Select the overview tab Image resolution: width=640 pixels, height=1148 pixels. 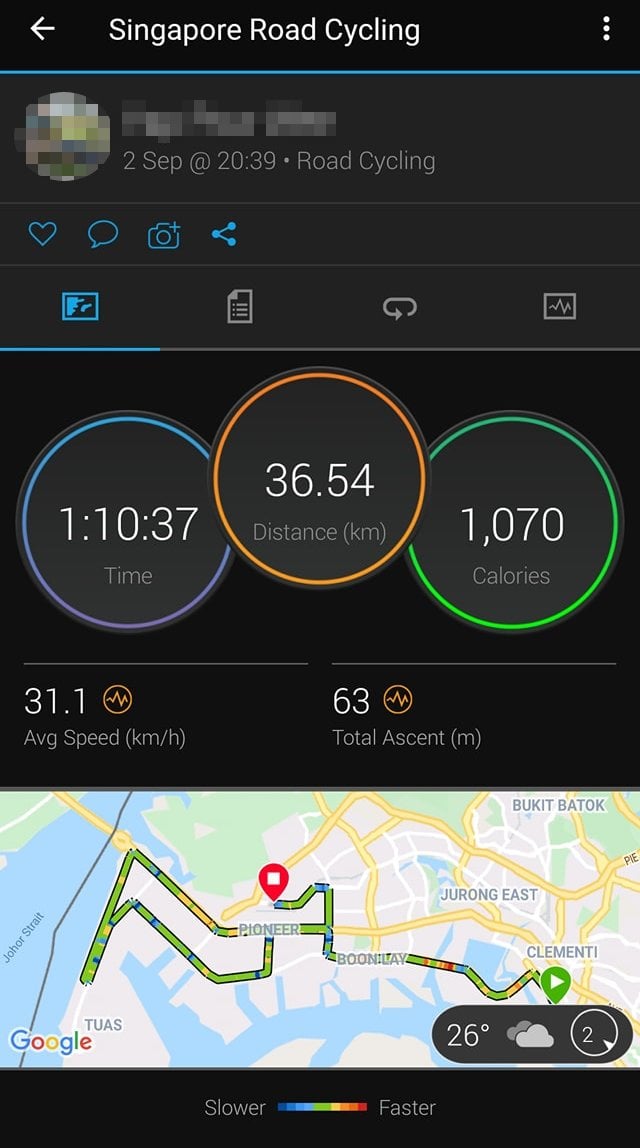pyautogui.click(x=80, y=307)
